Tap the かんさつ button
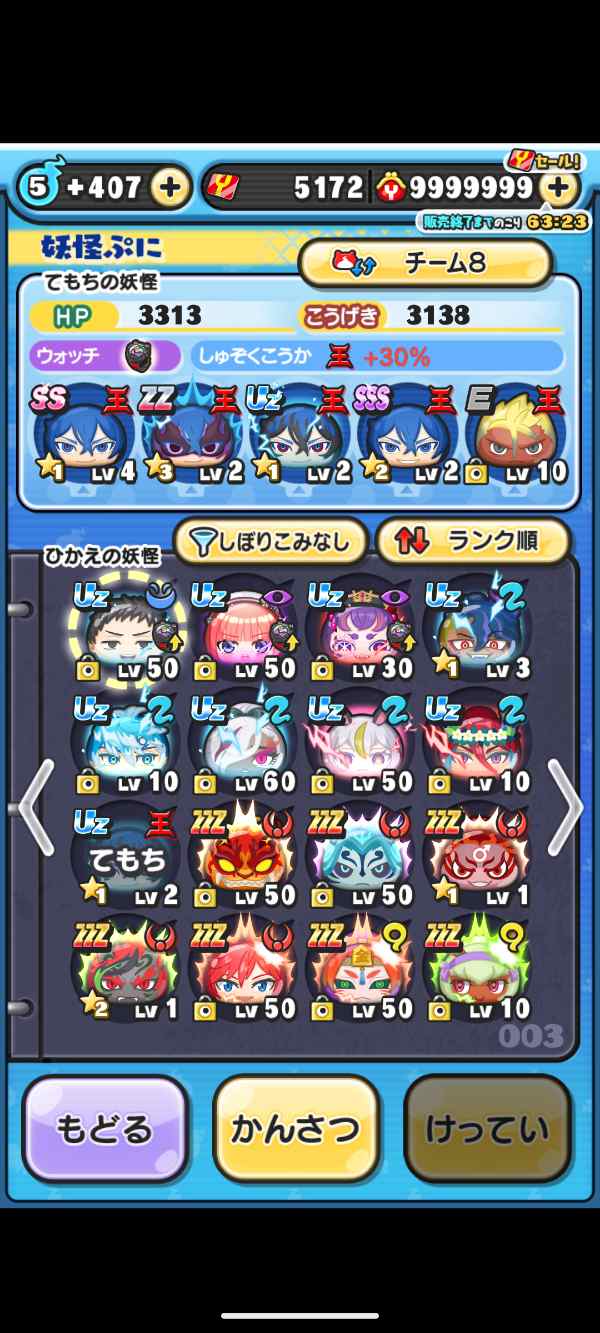The image size is (600, 1333). [x=296, y=1129]
